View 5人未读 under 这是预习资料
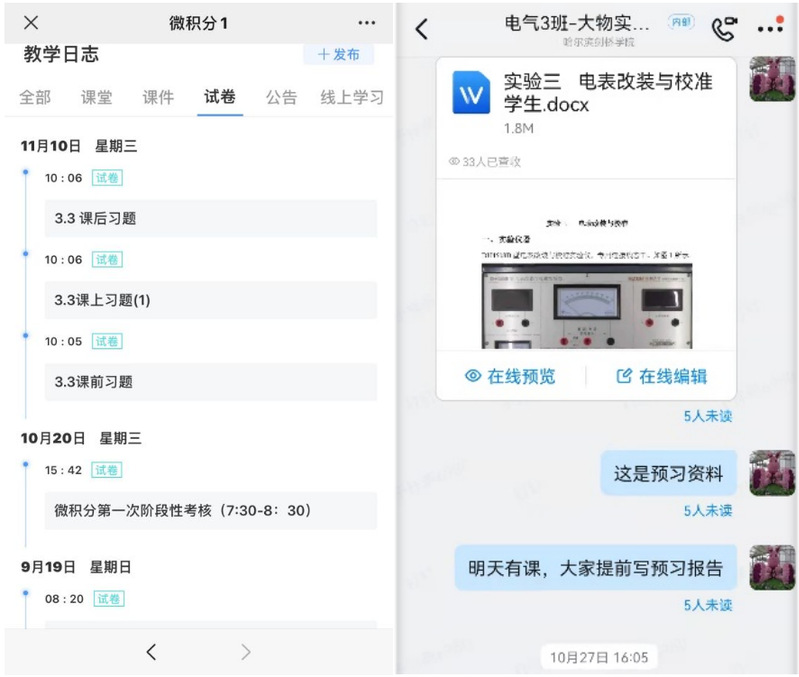The width and height of the screenshot is (799, 677). [707, 511]
